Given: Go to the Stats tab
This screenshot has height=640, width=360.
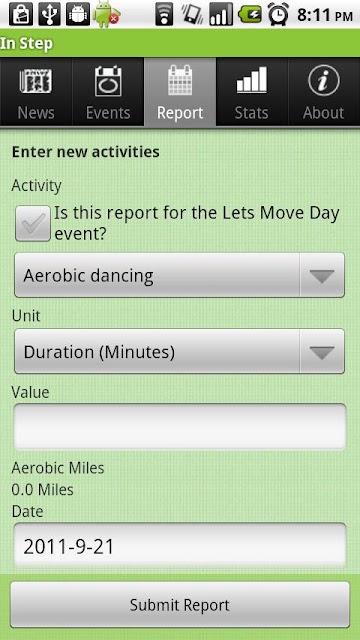Looking at the screenshot, I should tap(252, 92).
